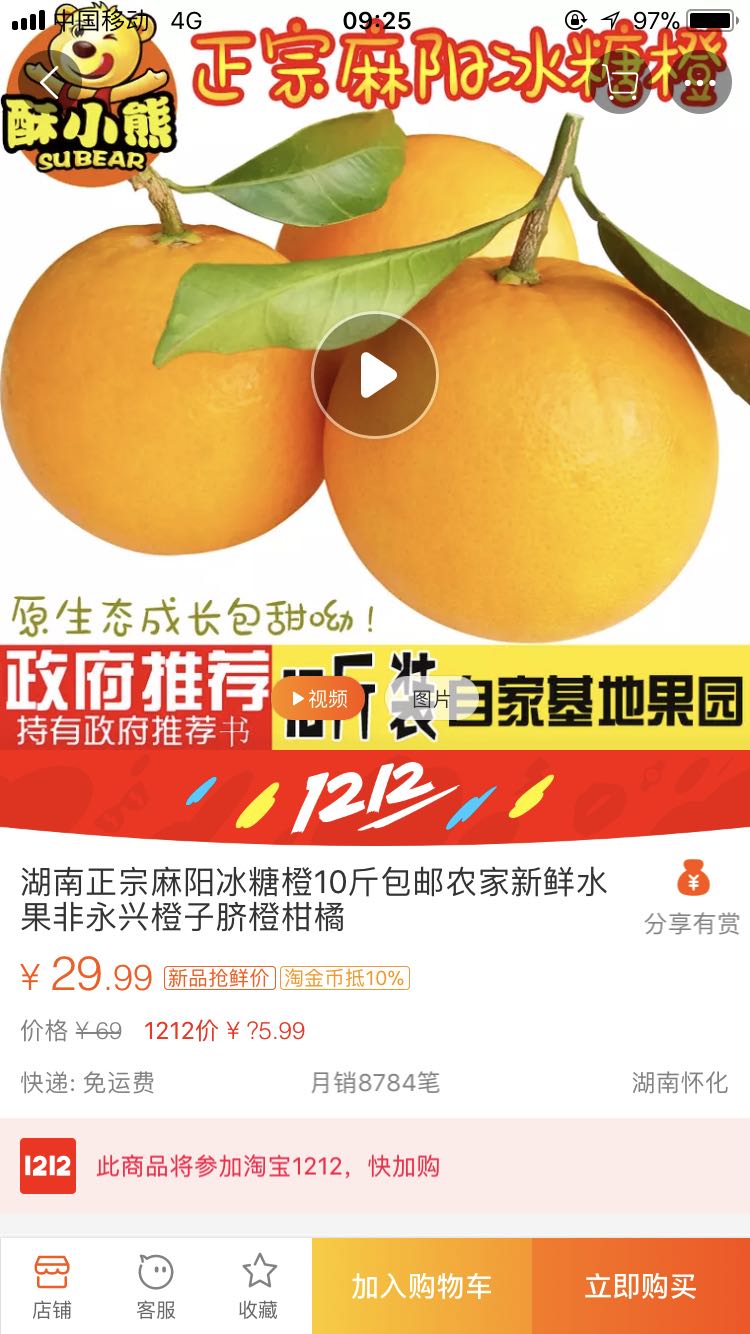Open the shopping cart icon at top
Screen dimensions: 750x1334
[621, 82]
